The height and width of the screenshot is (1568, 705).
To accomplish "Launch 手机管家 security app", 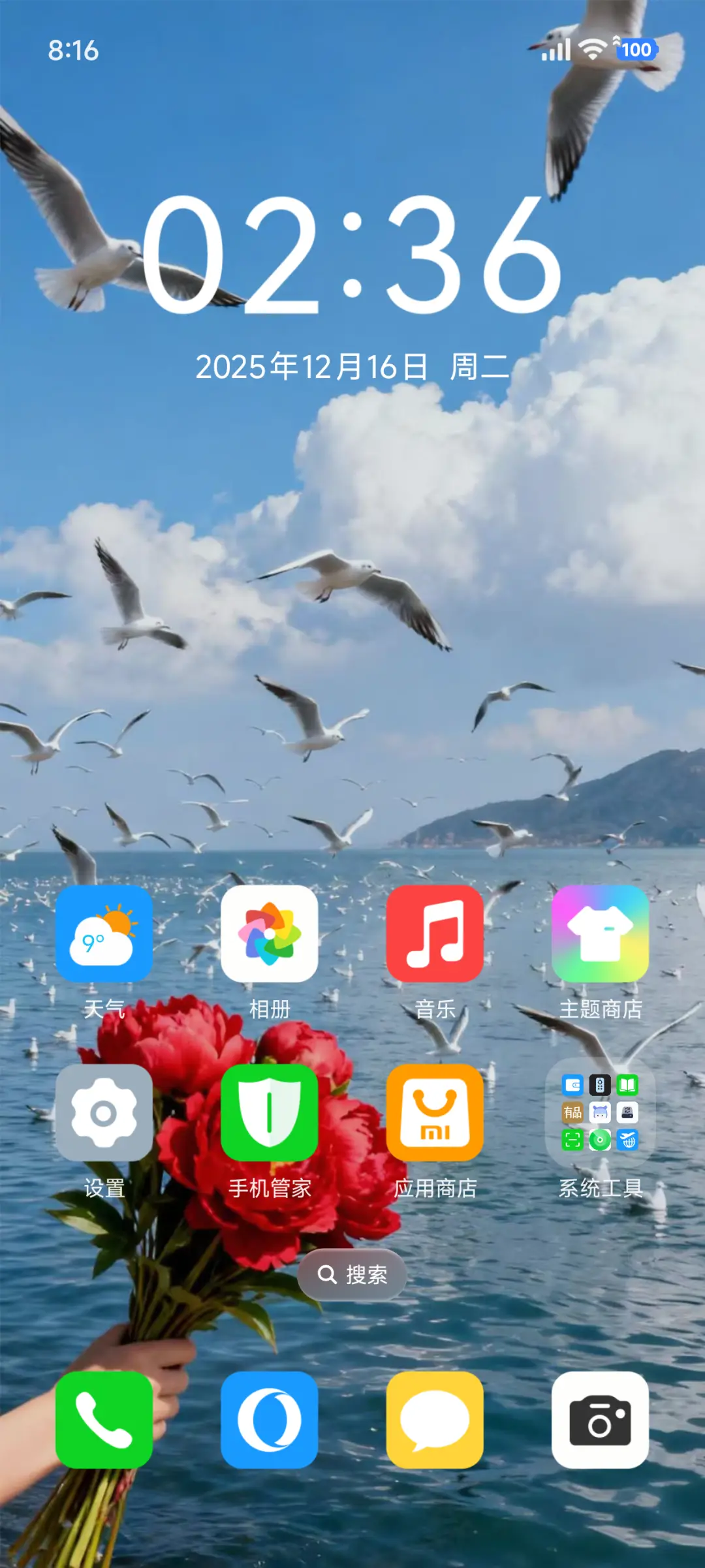I will coord(270,1113).
